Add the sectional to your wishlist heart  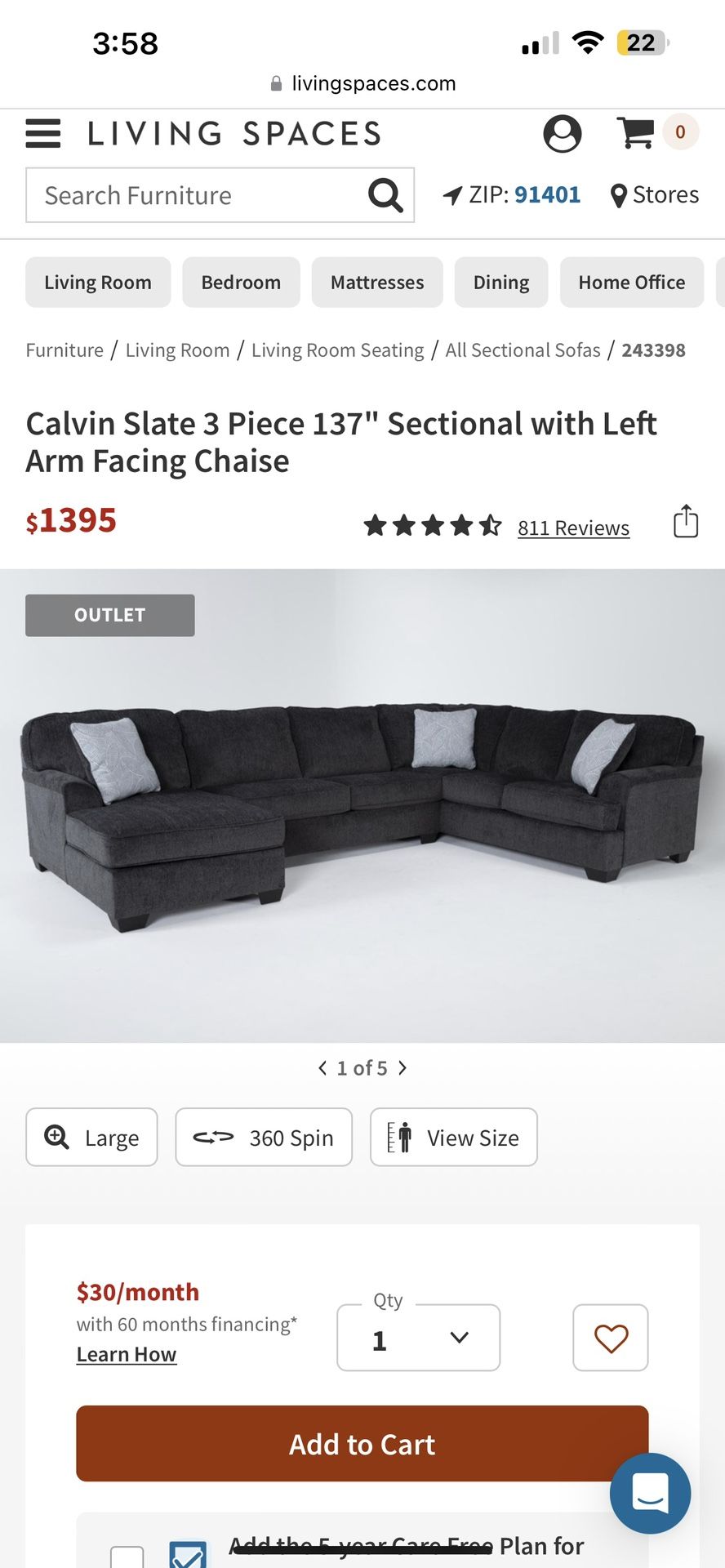(610, 1338)
